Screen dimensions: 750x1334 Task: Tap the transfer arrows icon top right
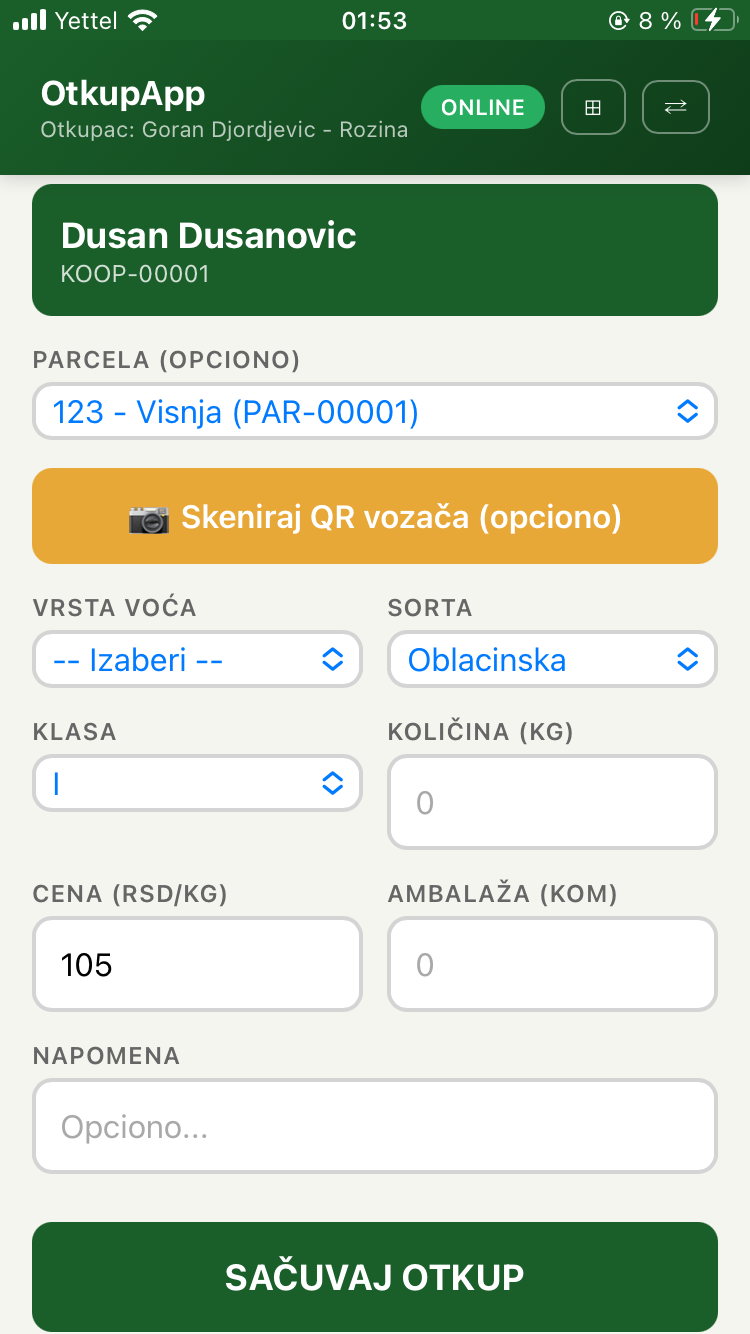(675, 107)
